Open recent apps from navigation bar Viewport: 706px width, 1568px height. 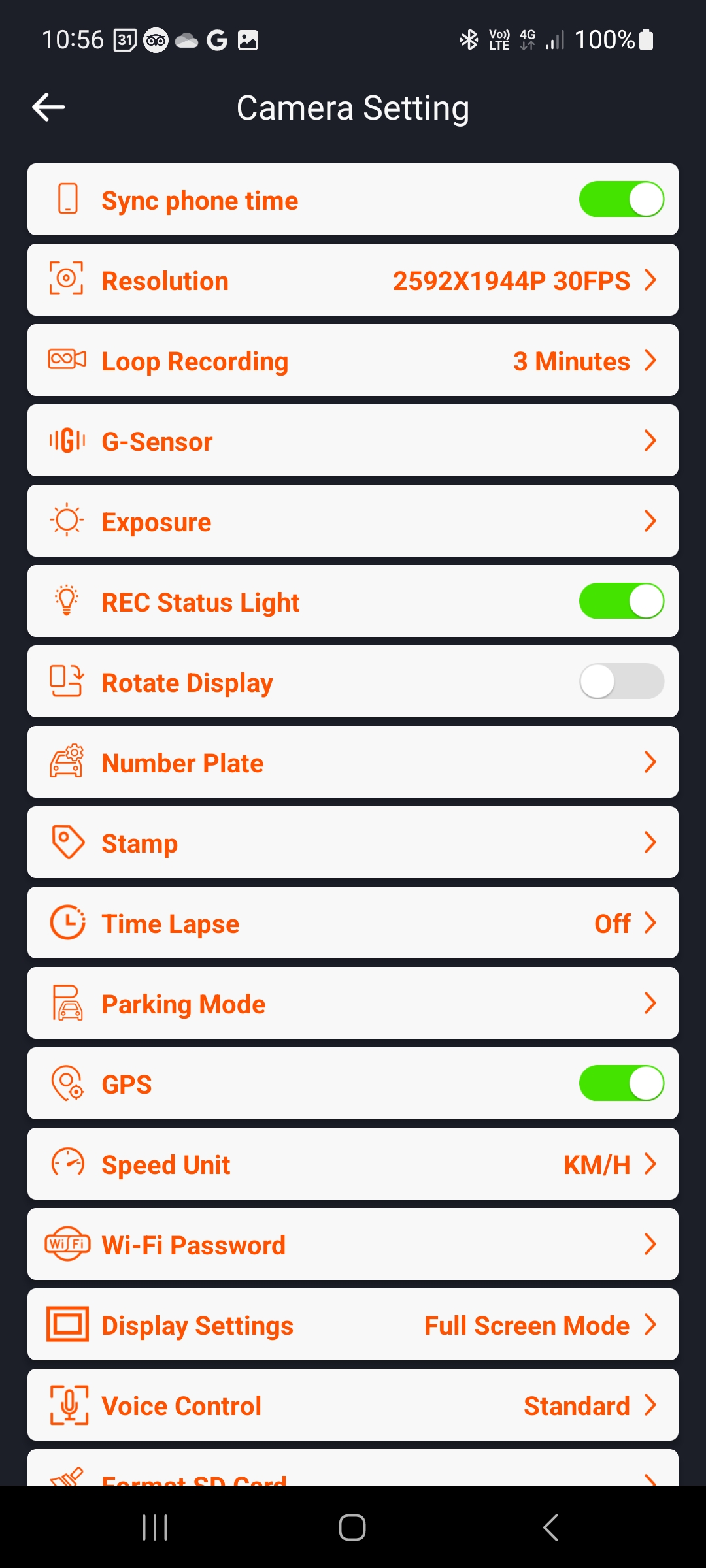pyautogui.click(x=155, y=1527)
